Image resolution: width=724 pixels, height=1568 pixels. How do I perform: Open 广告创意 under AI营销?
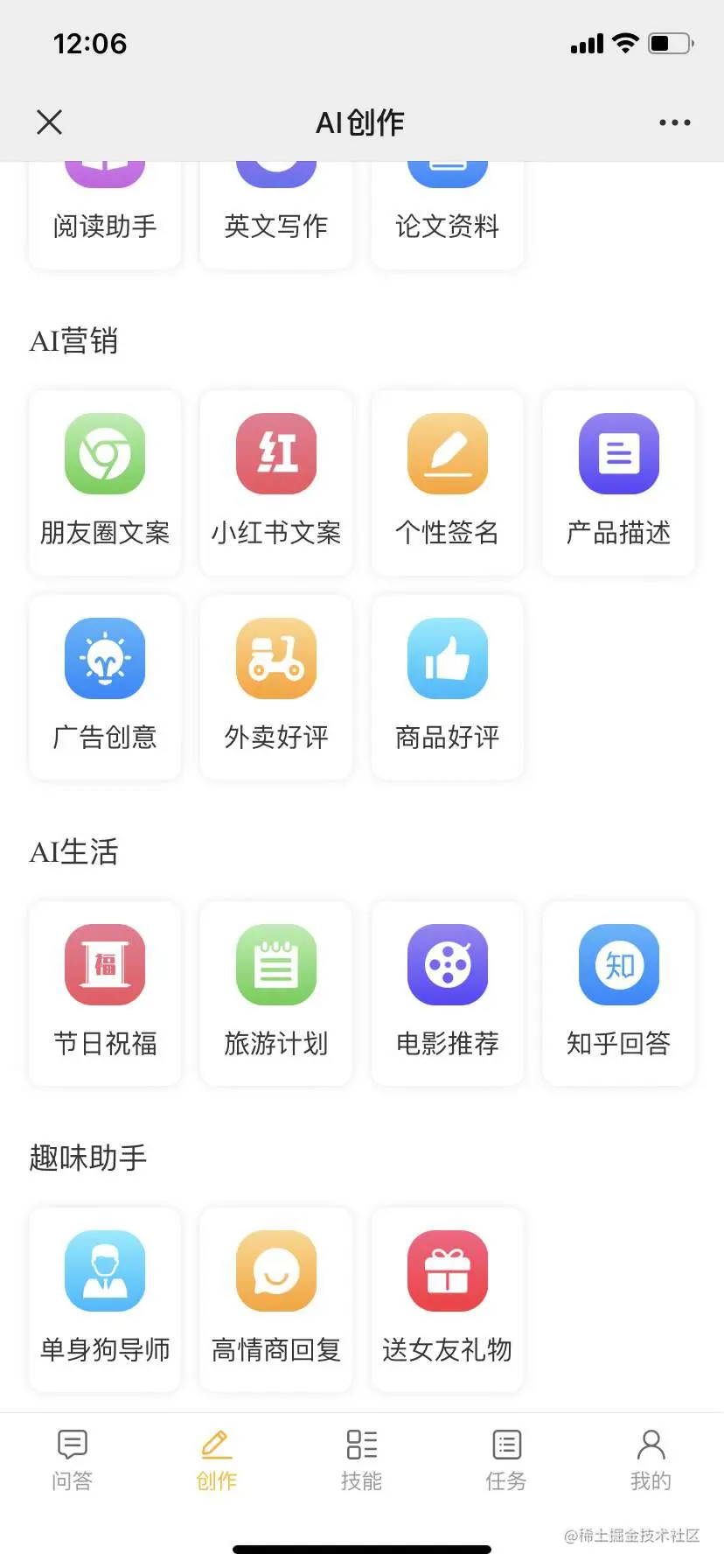105,687
